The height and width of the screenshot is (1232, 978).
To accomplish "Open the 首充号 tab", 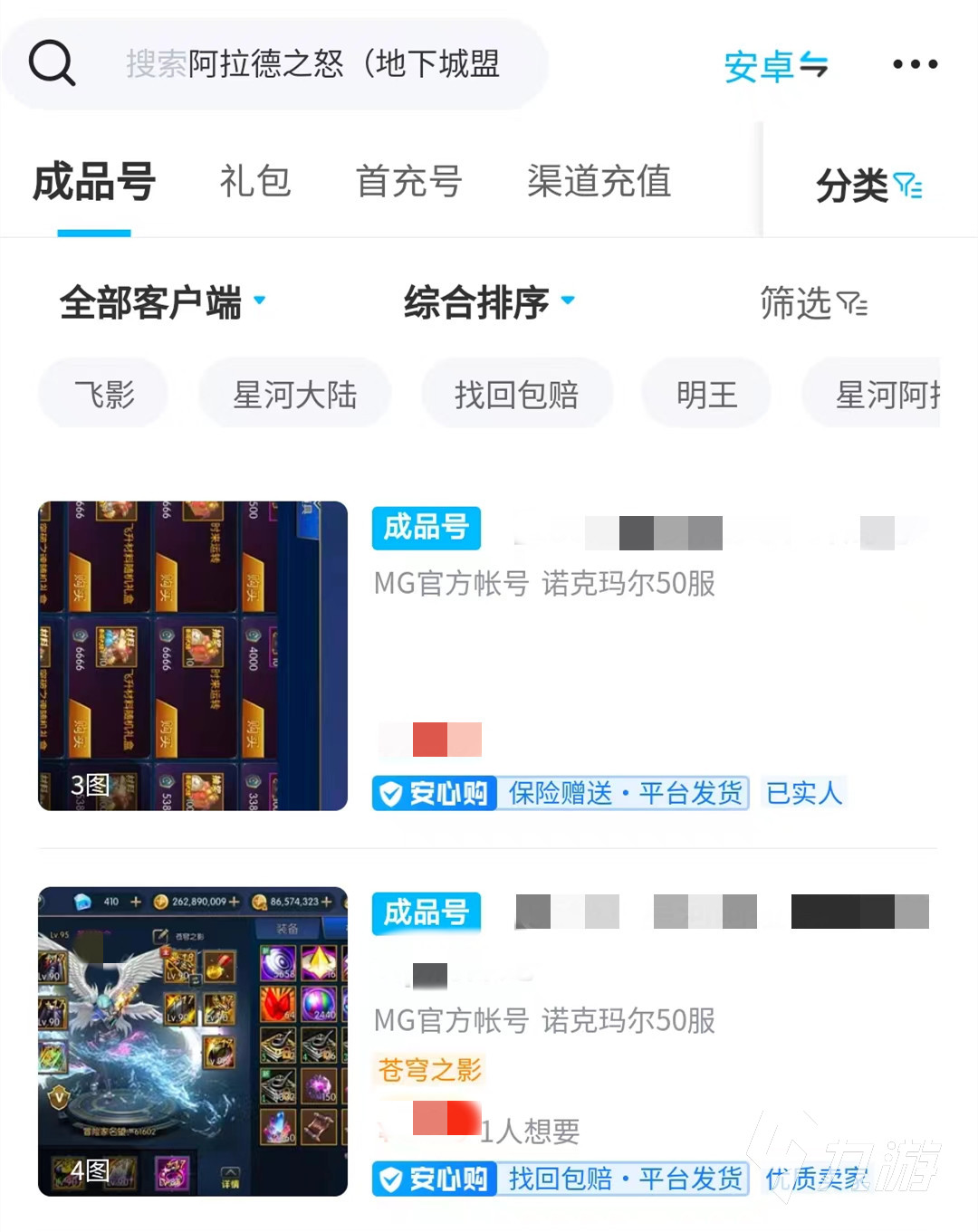I will tap(408, 182).
